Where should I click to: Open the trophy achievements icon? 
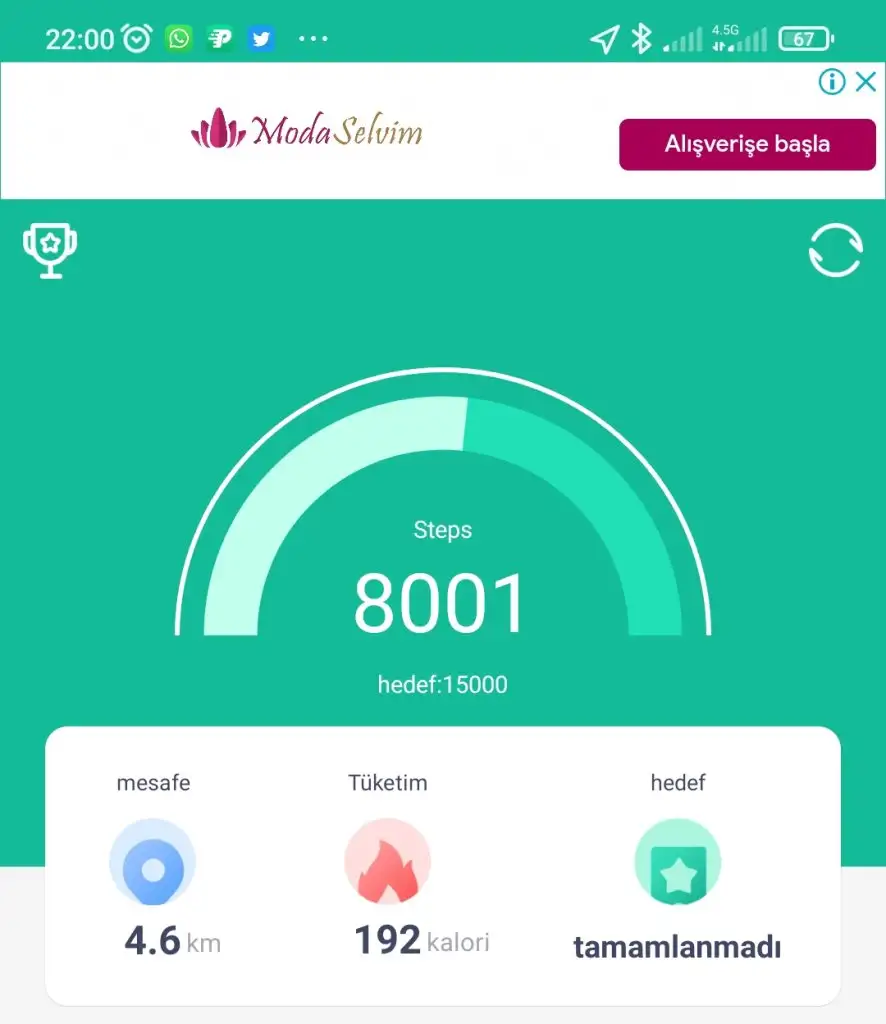coord(50,251)
